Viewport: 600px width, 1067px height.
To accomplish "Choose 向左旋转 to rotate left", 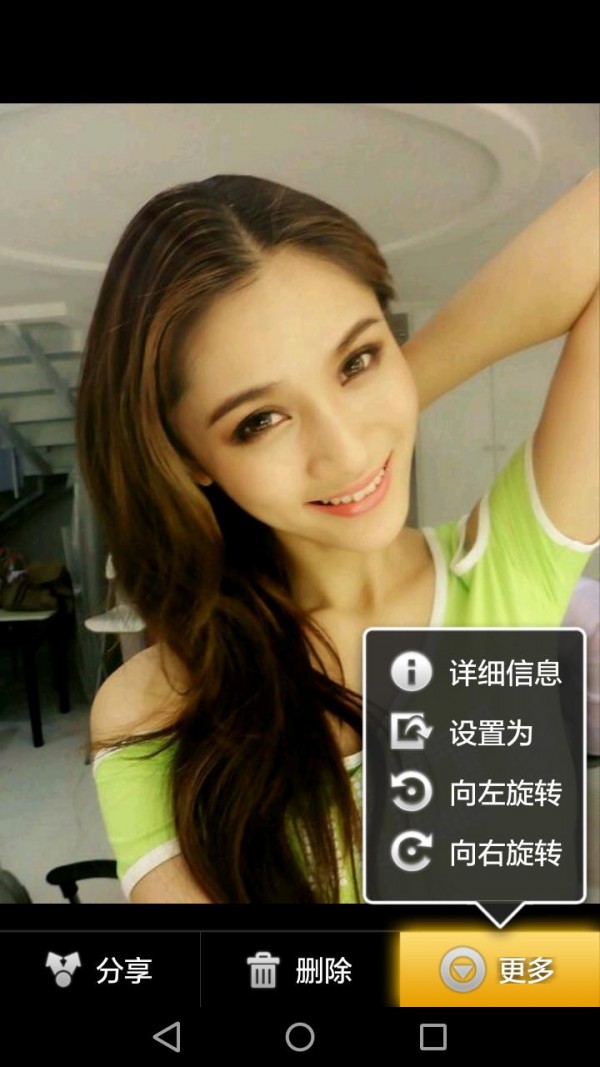I will (x=476, y=793).
